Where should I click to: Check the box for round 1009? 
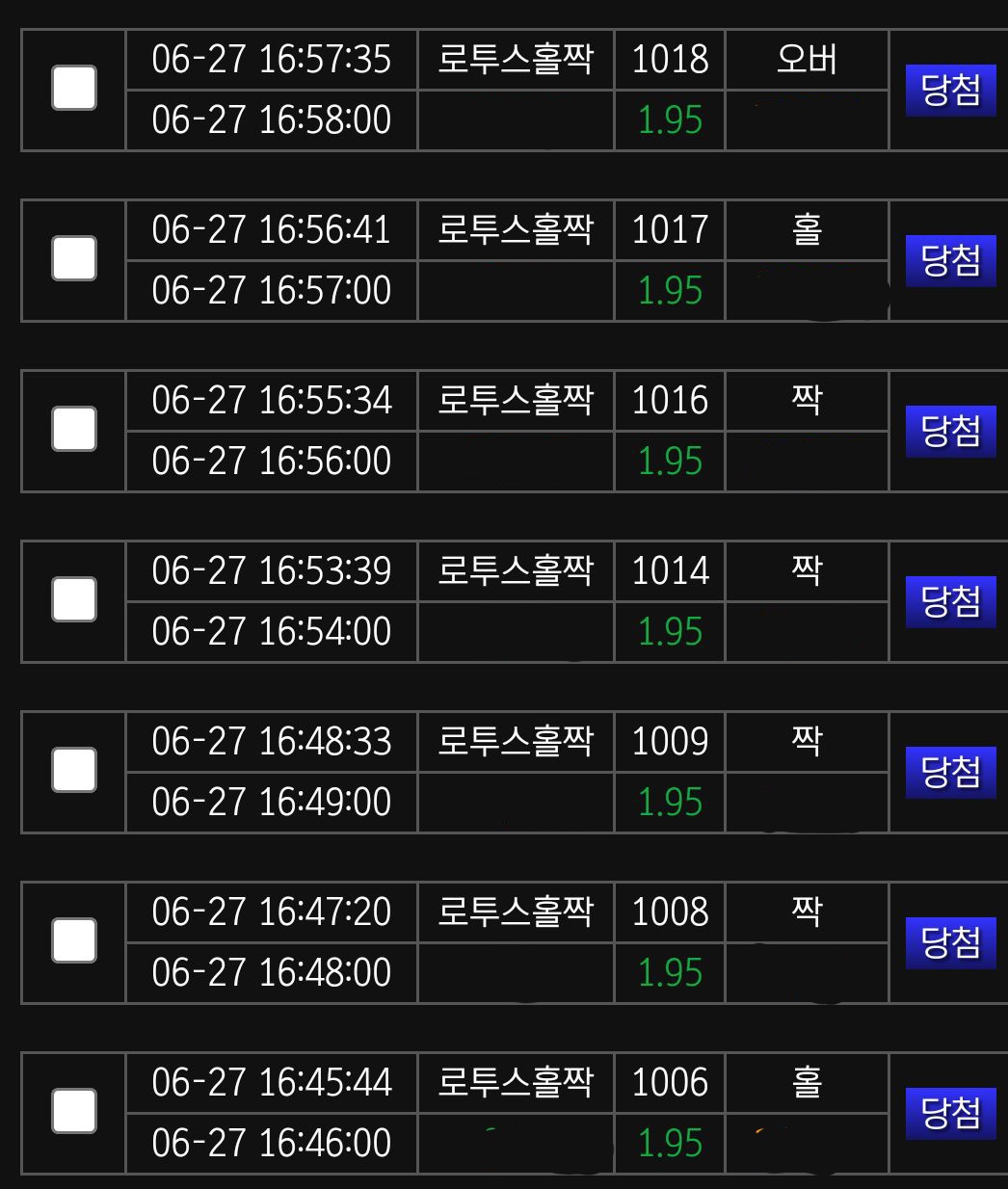(74, 771)
